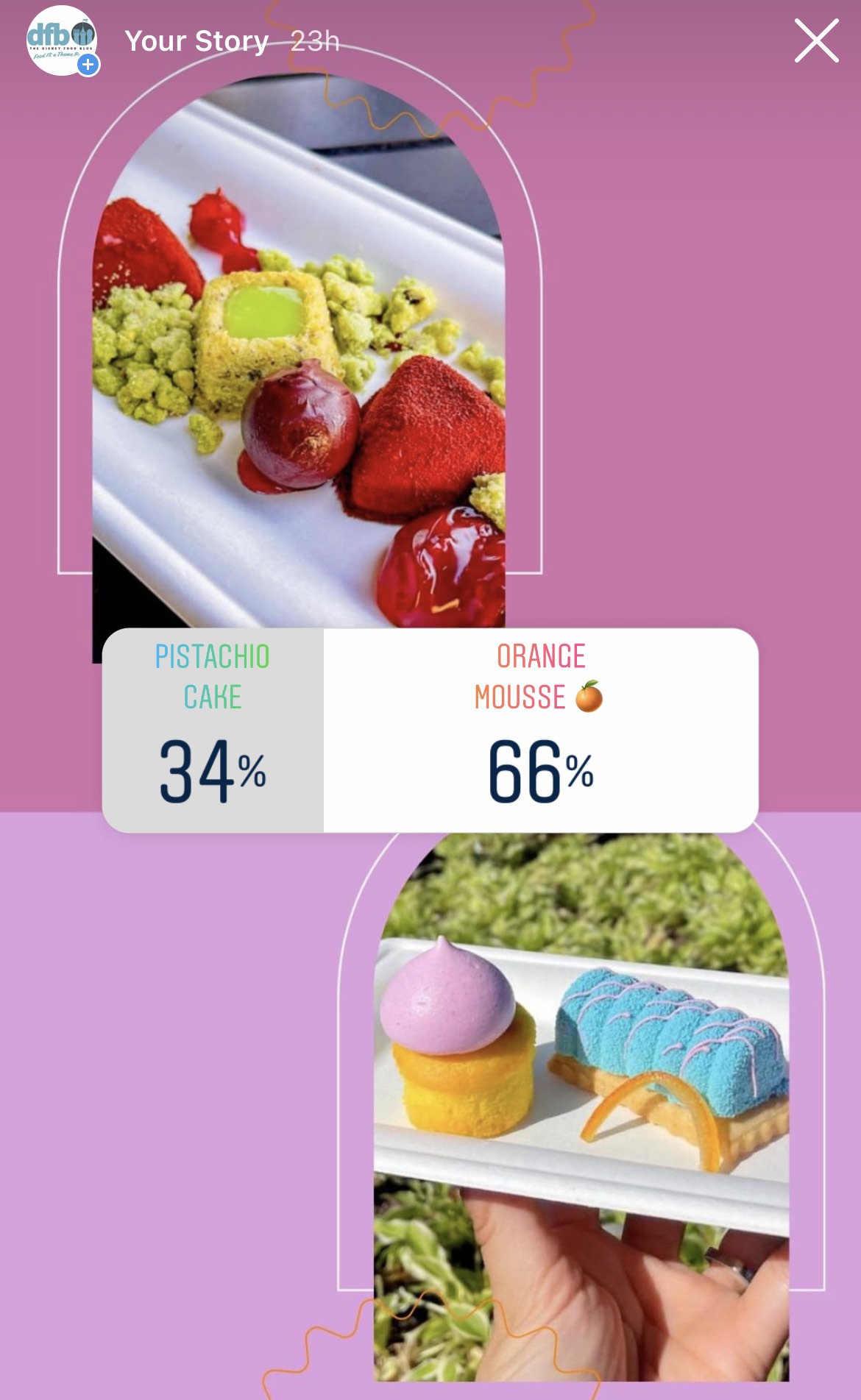Select the Pistachio Cake poll option
This screenshot has height=1400, width=861.
tap(213, 730)
